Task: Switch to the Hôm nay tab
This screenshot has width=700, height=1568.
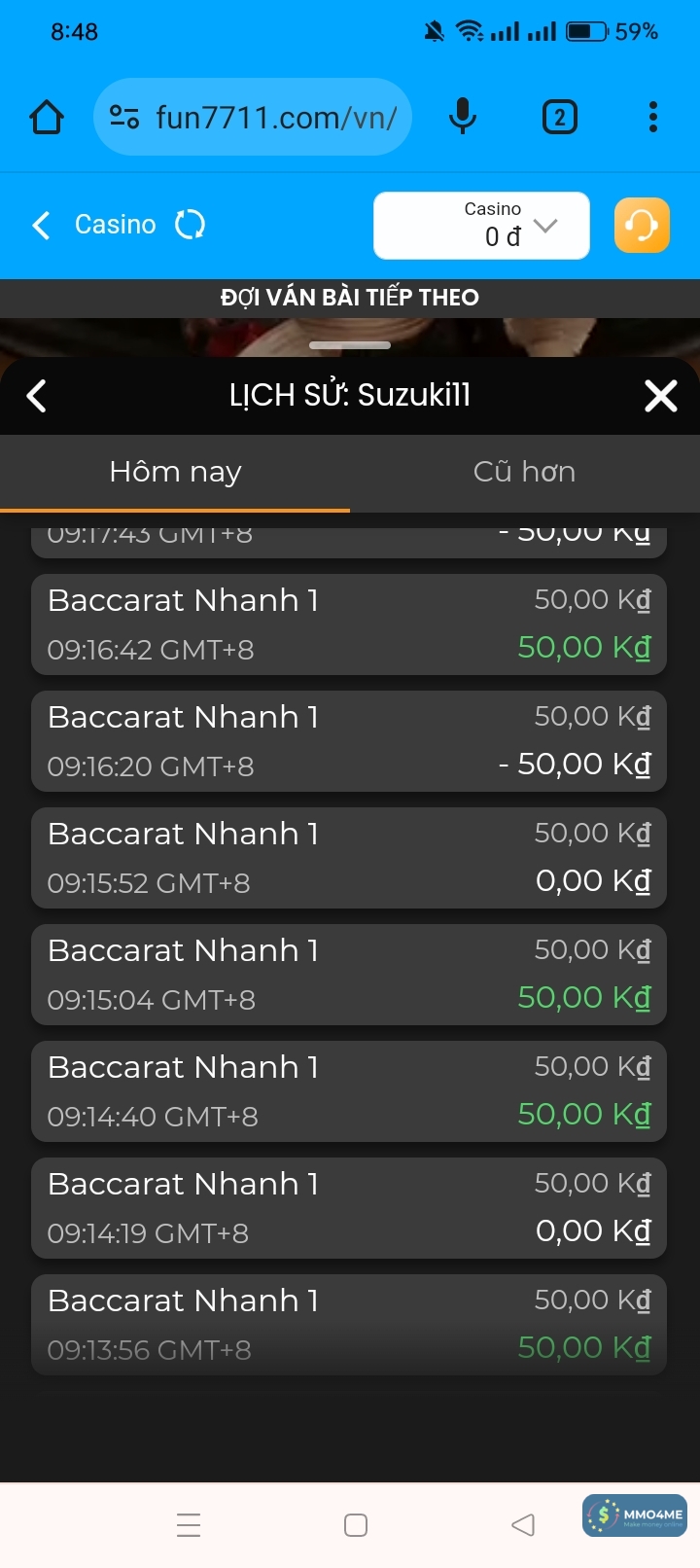Action: coord(175,473)
